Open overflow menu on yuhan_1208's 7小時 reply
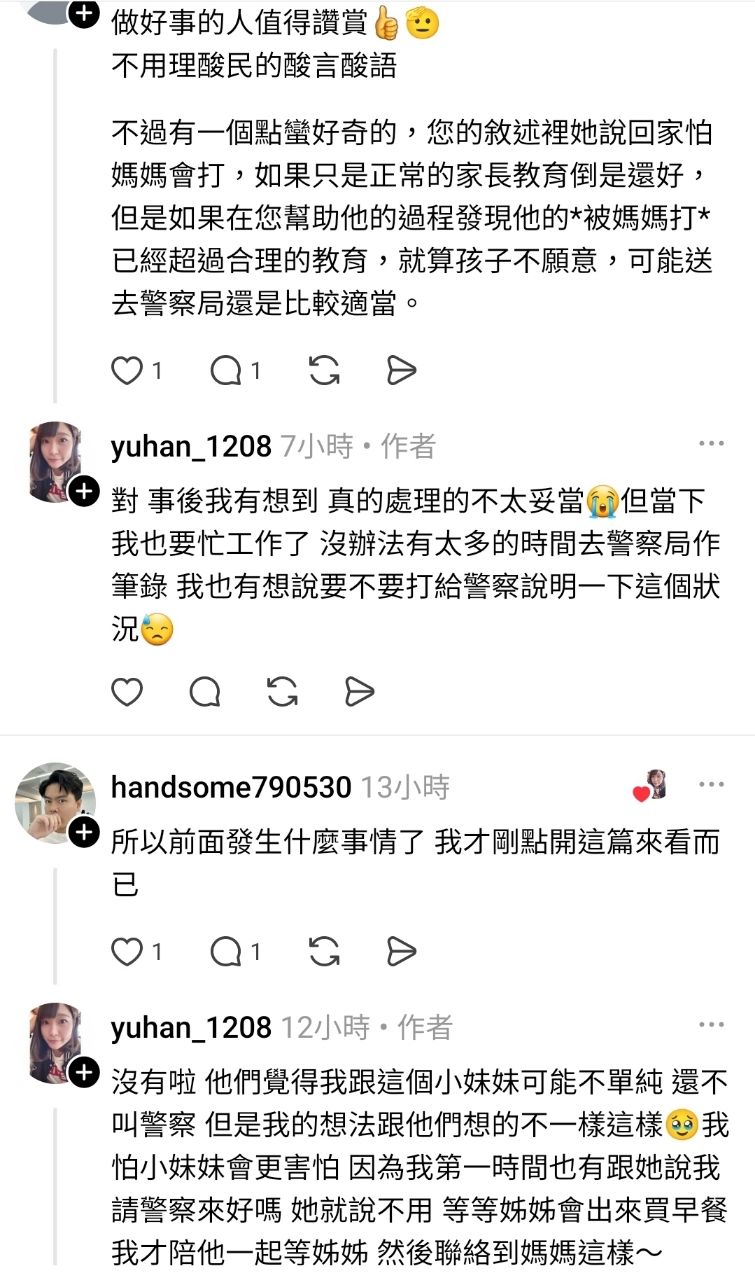This screenshot has width=755, height=1280. [x=711, y=444]
